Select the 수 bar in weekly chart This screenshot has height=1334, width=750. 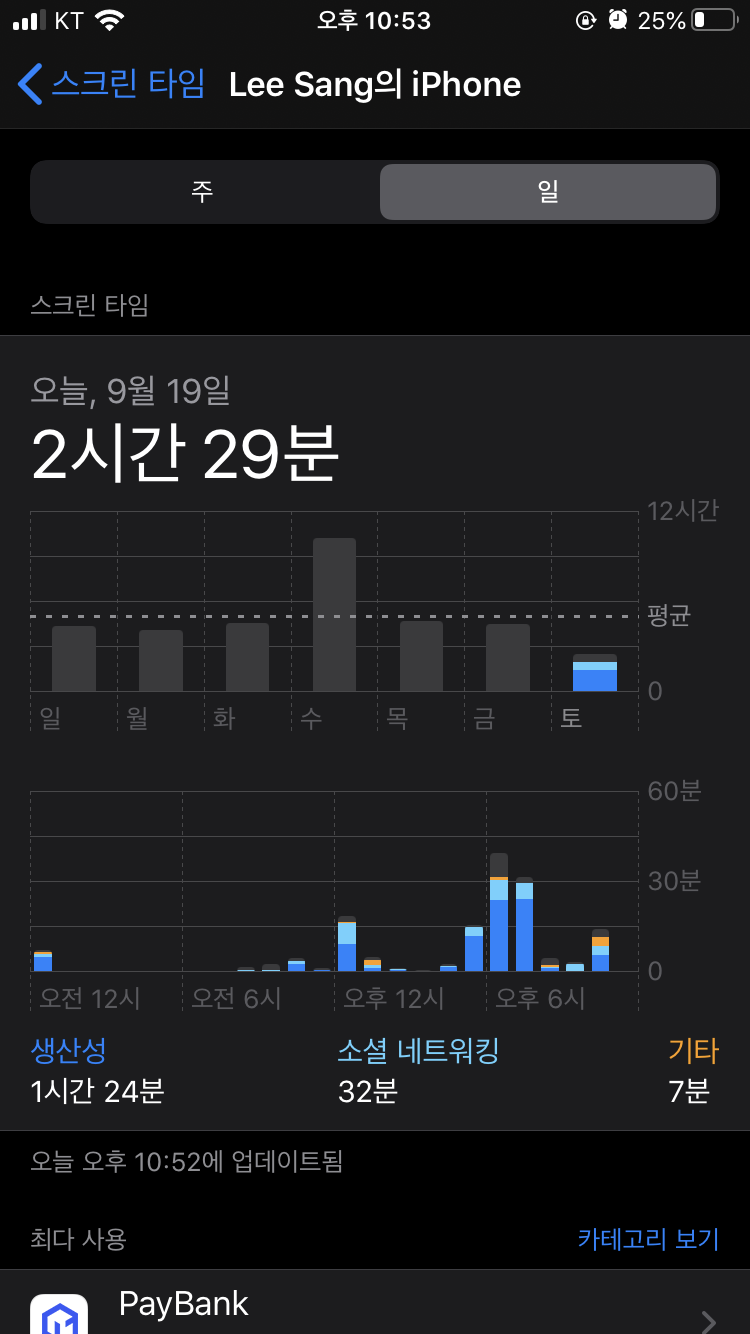pos(334,615)
